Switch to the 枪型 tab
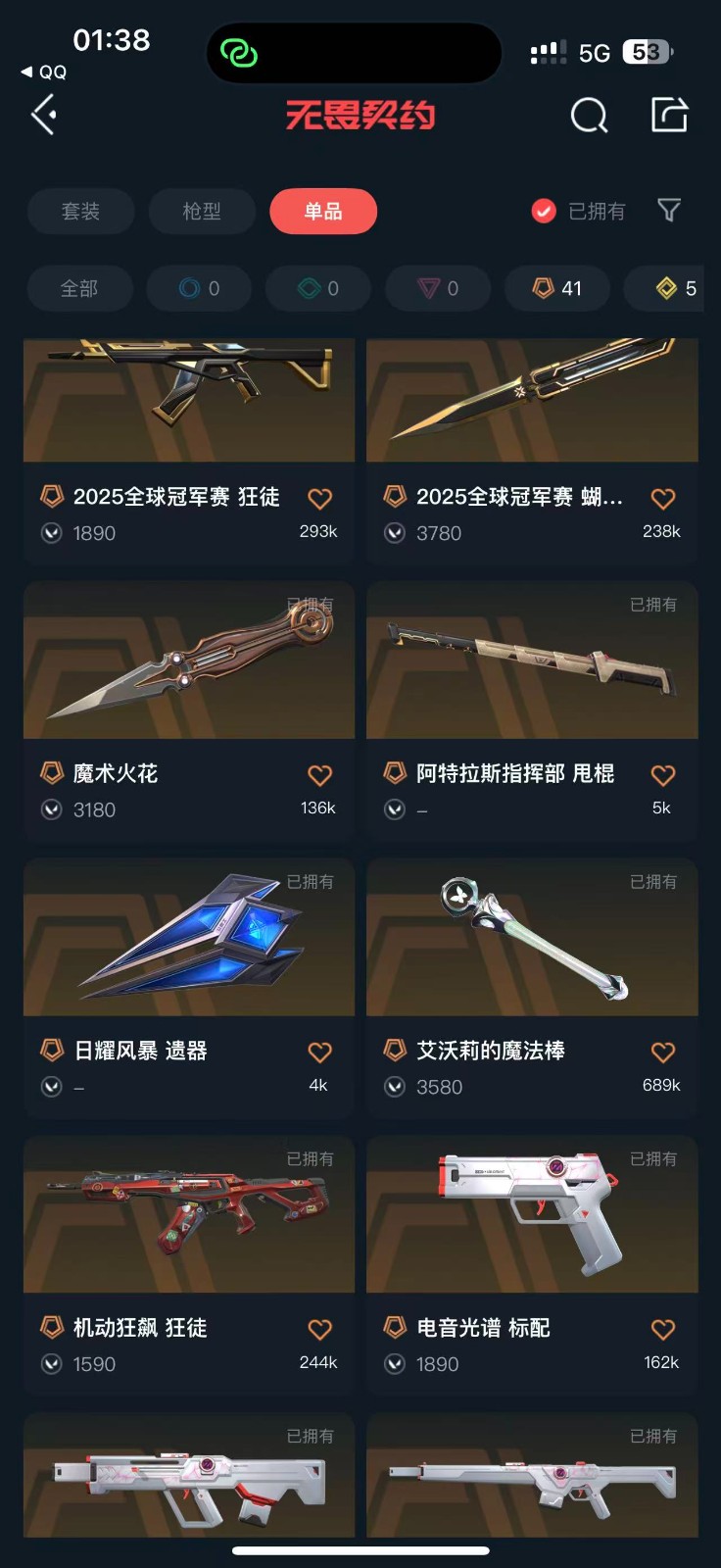The width and height of the screenshot is (721, 1568). point(202,211)
